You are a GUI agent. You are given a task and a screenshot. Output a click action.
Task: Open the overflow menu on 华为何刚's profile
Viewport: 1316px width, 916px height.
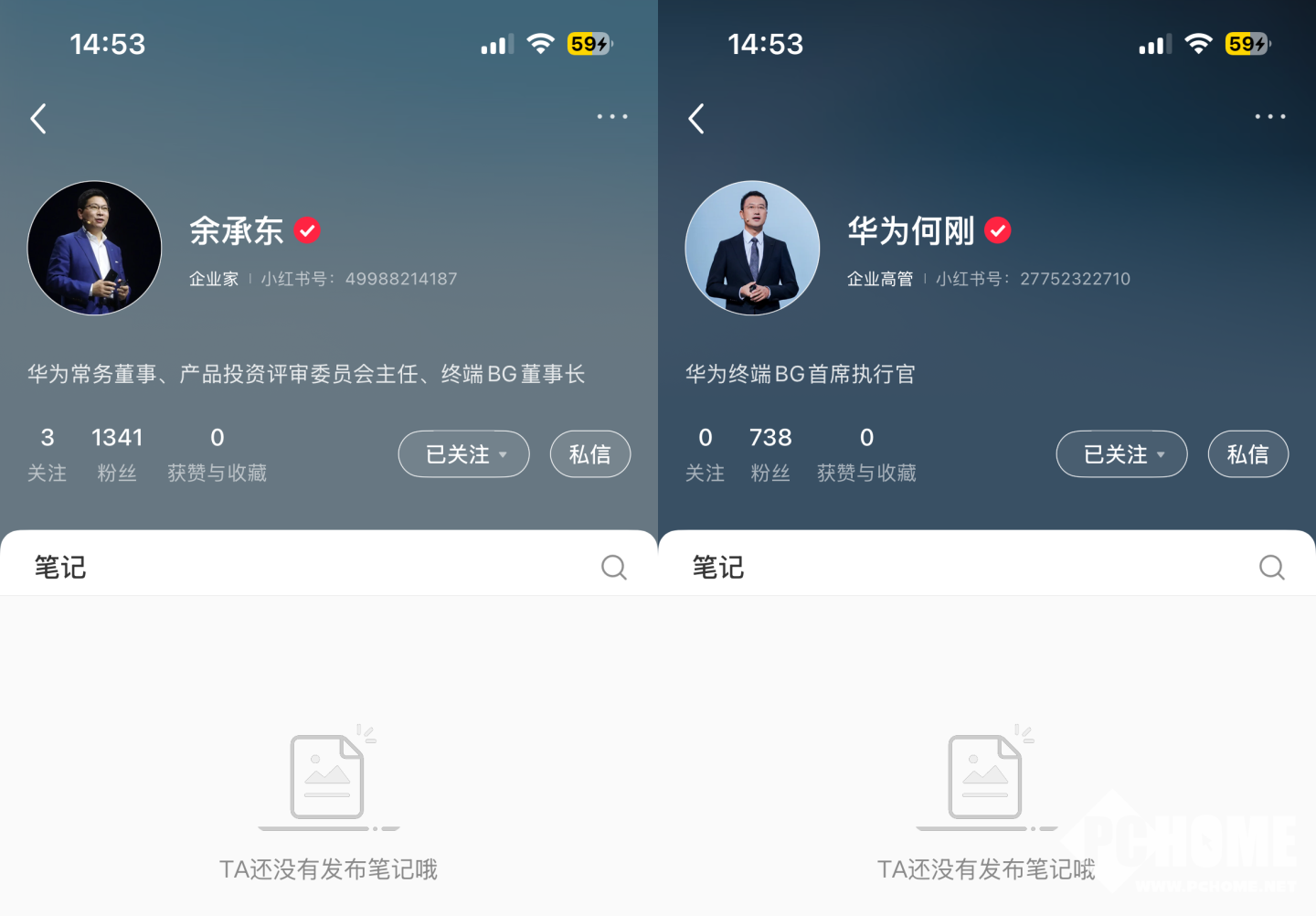[x=1270, y=117]
